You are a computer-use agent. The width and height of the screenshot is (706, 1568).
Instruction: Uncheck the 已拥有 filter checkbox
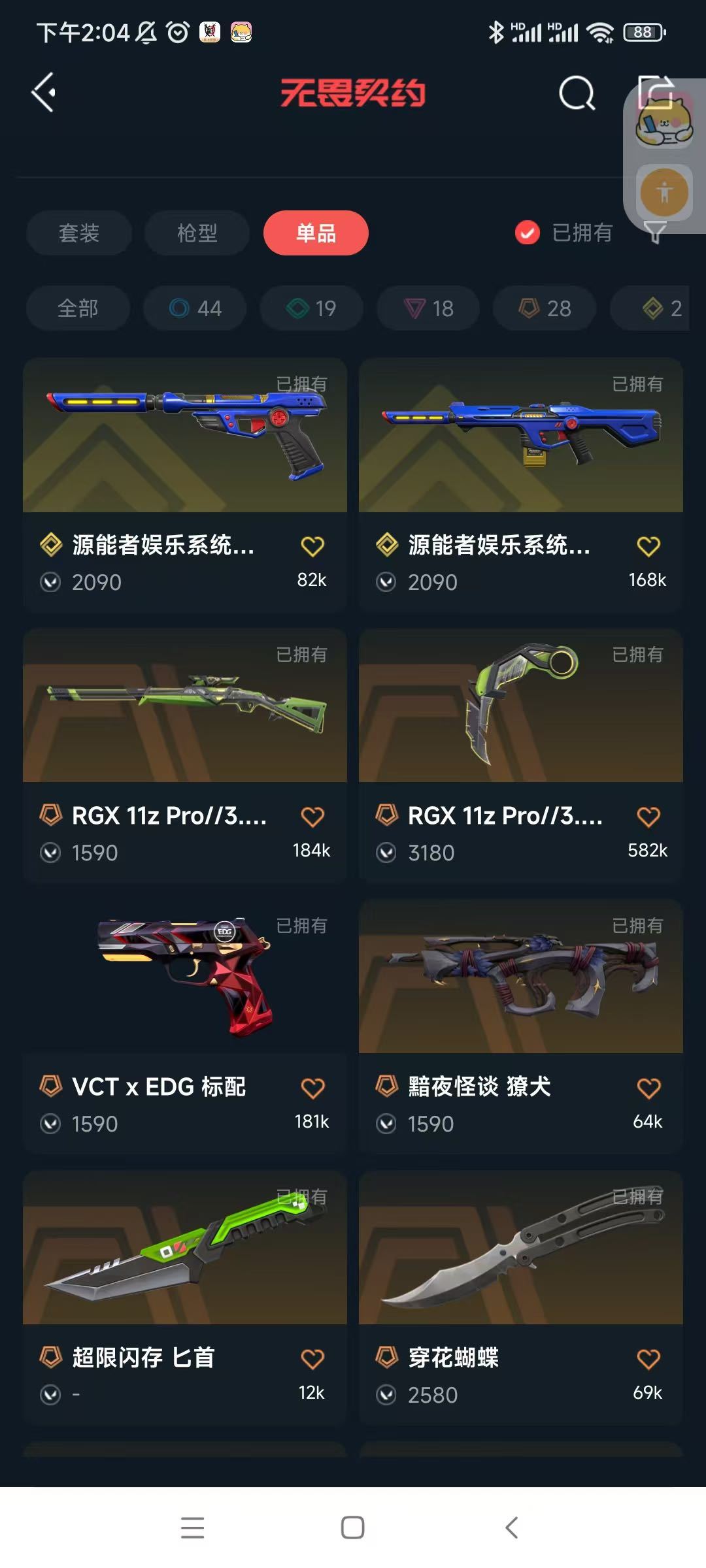pos(528,233)
